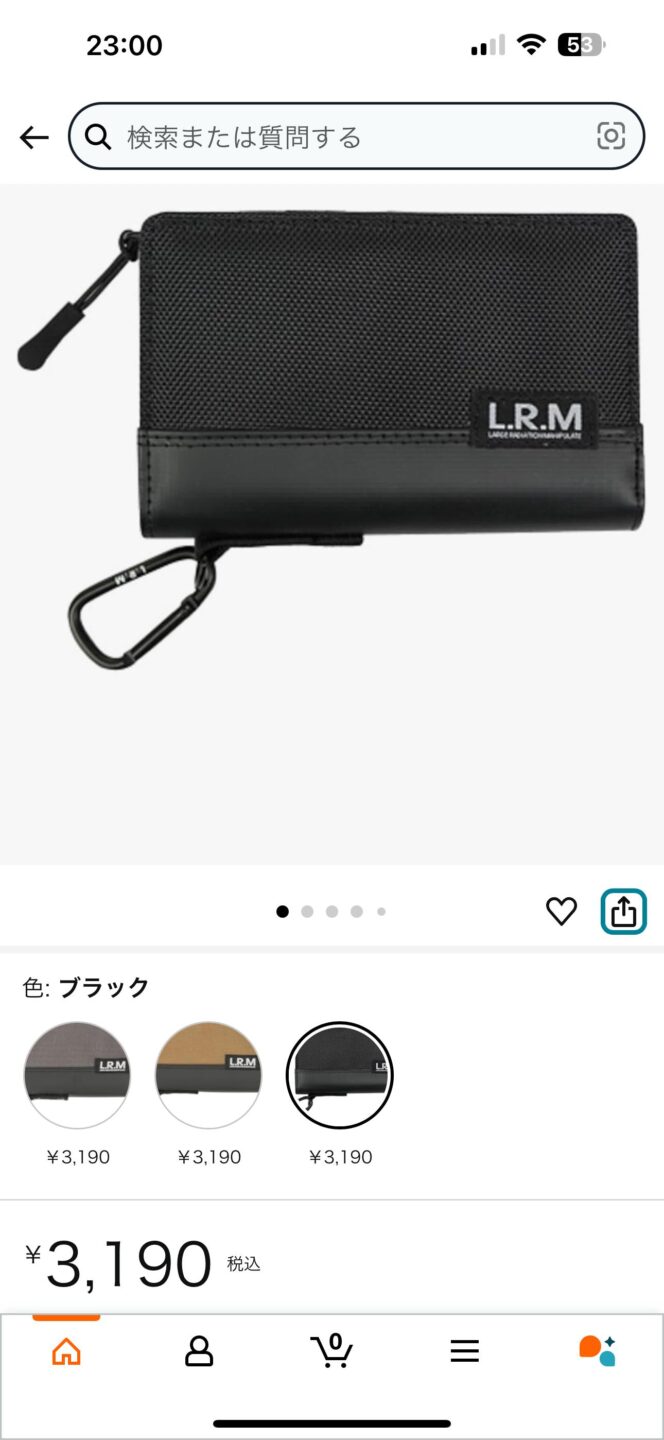Select the black color swatch
This screenshot has height=1440, width=664.
[340, 1075]
